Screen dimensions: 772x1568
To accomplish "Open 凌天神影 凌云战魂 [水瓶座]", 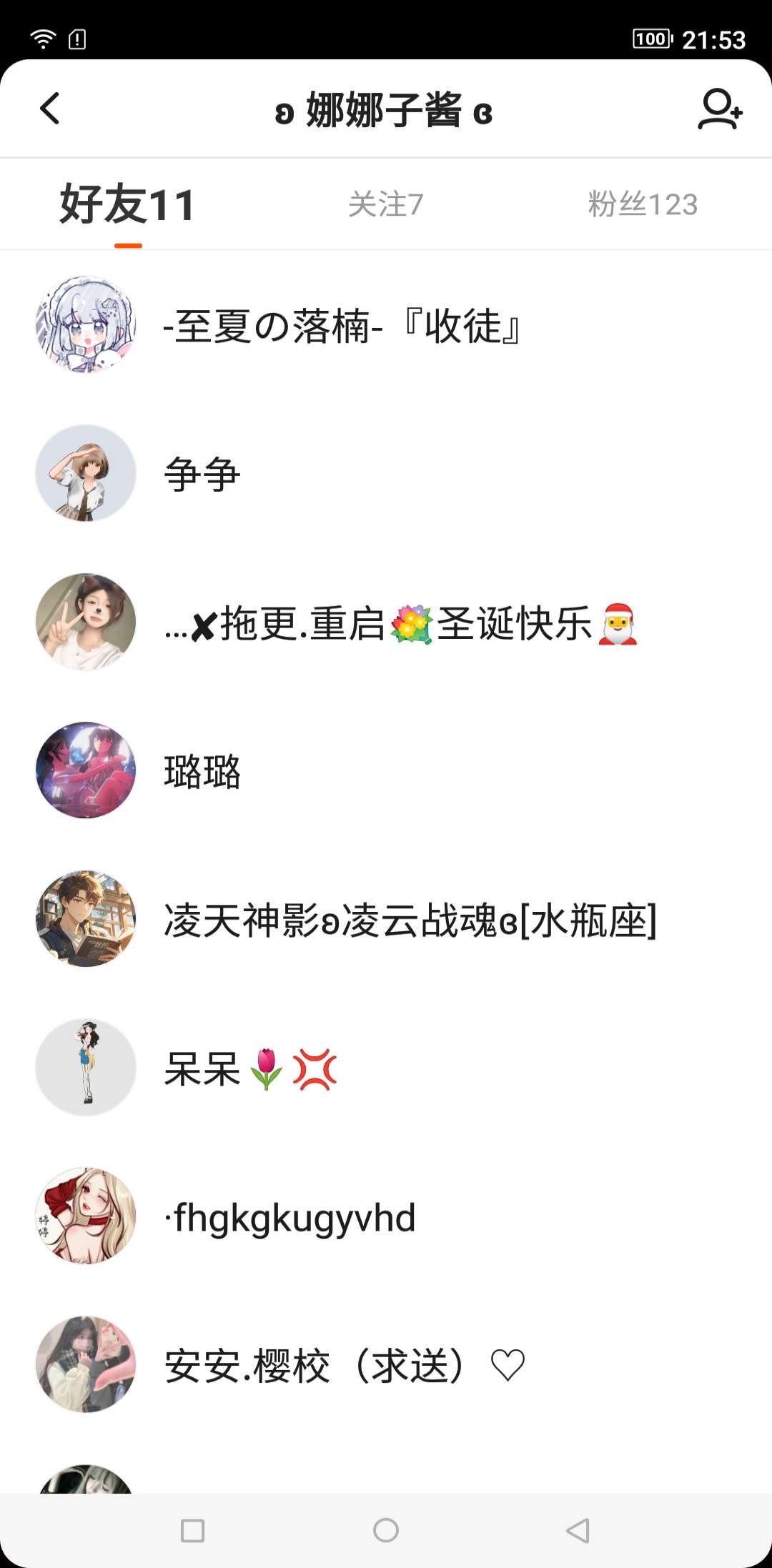I will tap(410, 921).
